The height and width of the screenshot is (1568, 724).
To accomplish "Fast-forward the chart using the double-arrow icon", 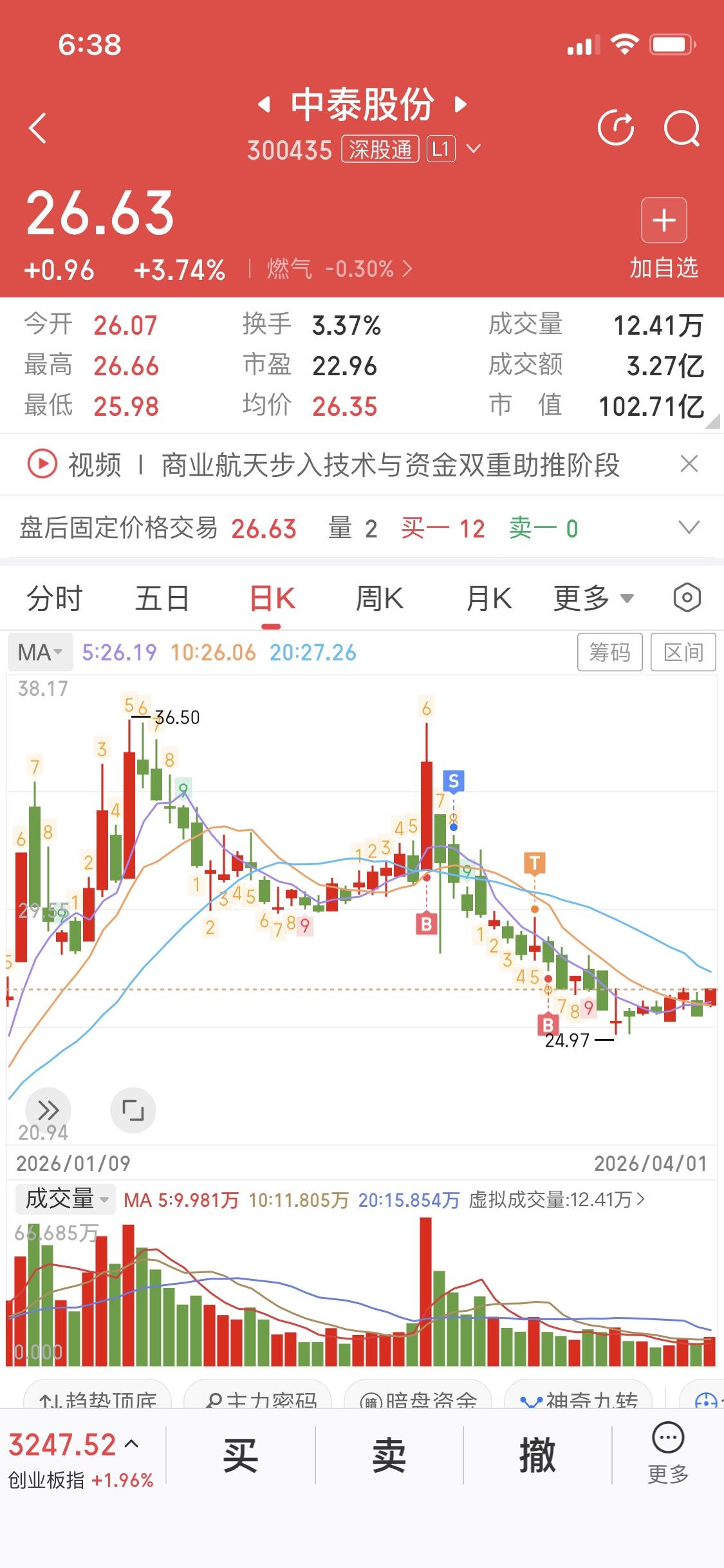I will pyautogui.click(x=48, y=1110).
